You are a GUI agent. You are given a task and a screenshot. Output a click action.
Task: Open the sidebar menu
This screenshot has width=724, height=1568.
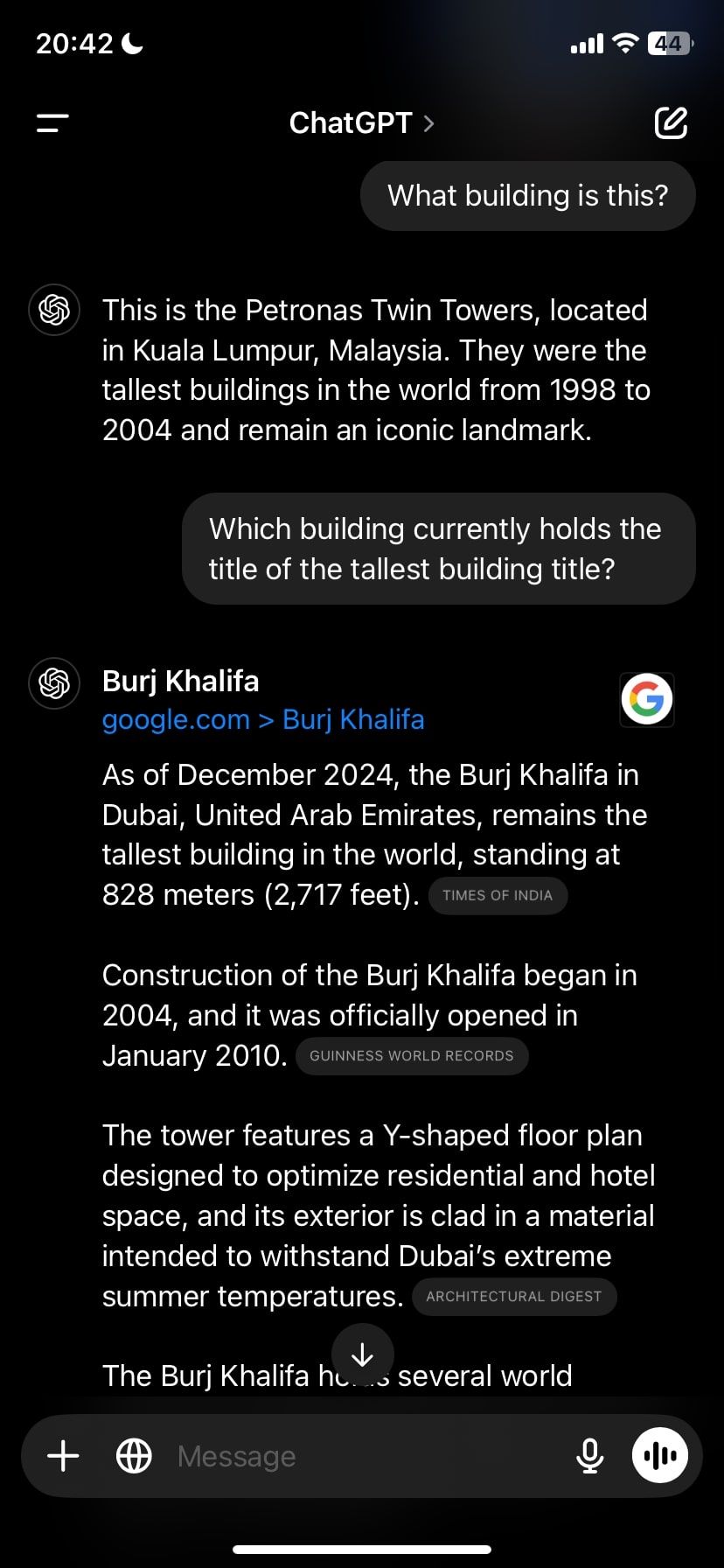point(52,123)
